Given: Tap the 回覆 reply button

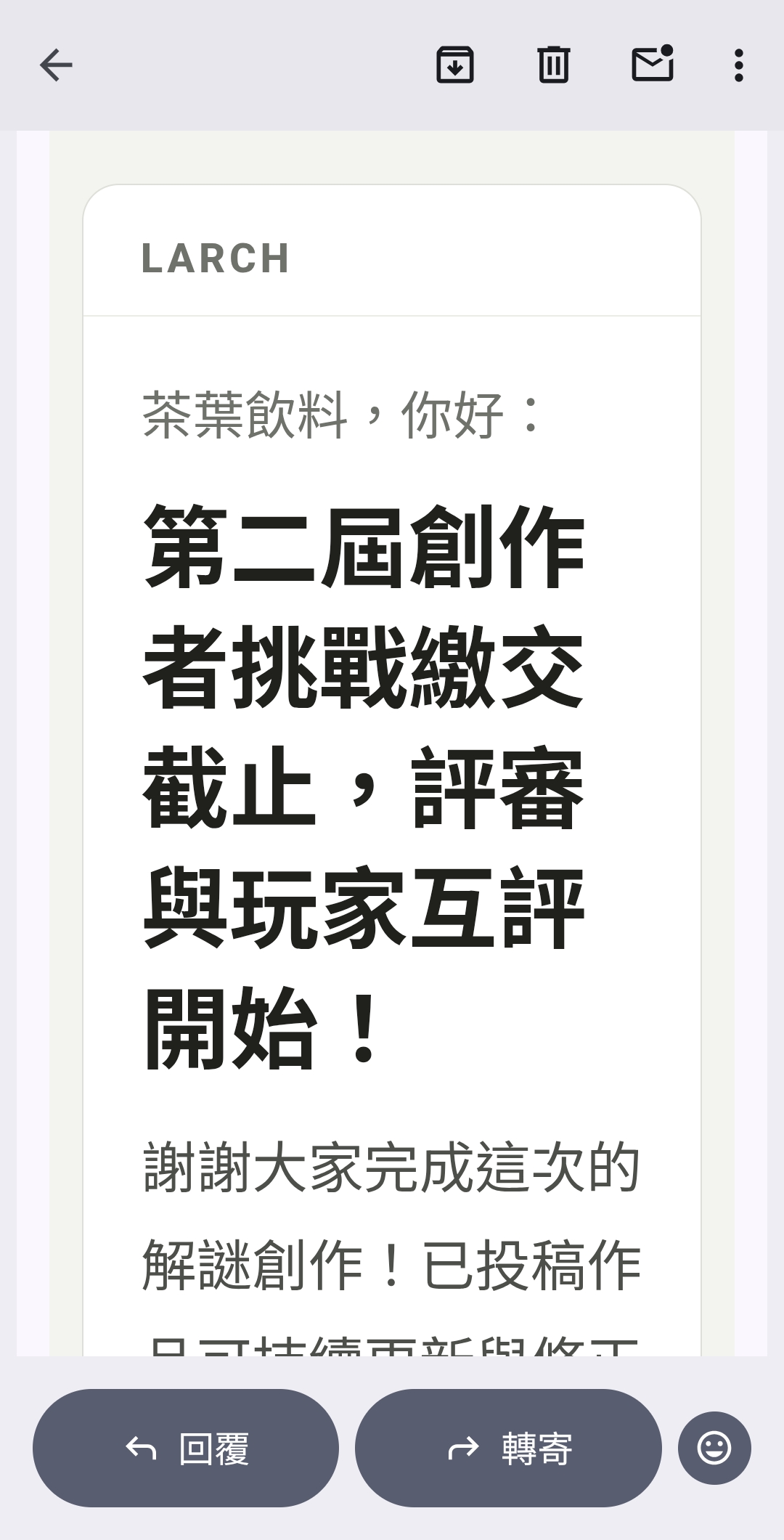Looking at the screenshot, I should click(186, 1448).
